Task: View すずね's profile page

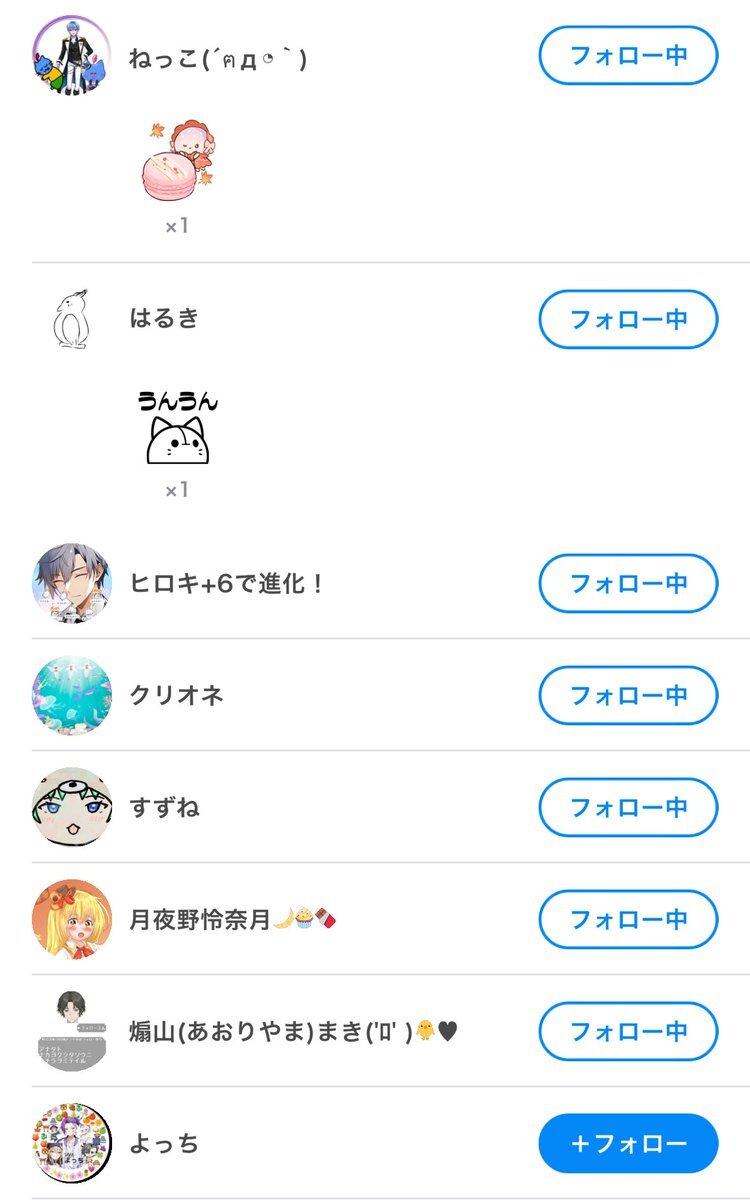Action: (72, 807)
